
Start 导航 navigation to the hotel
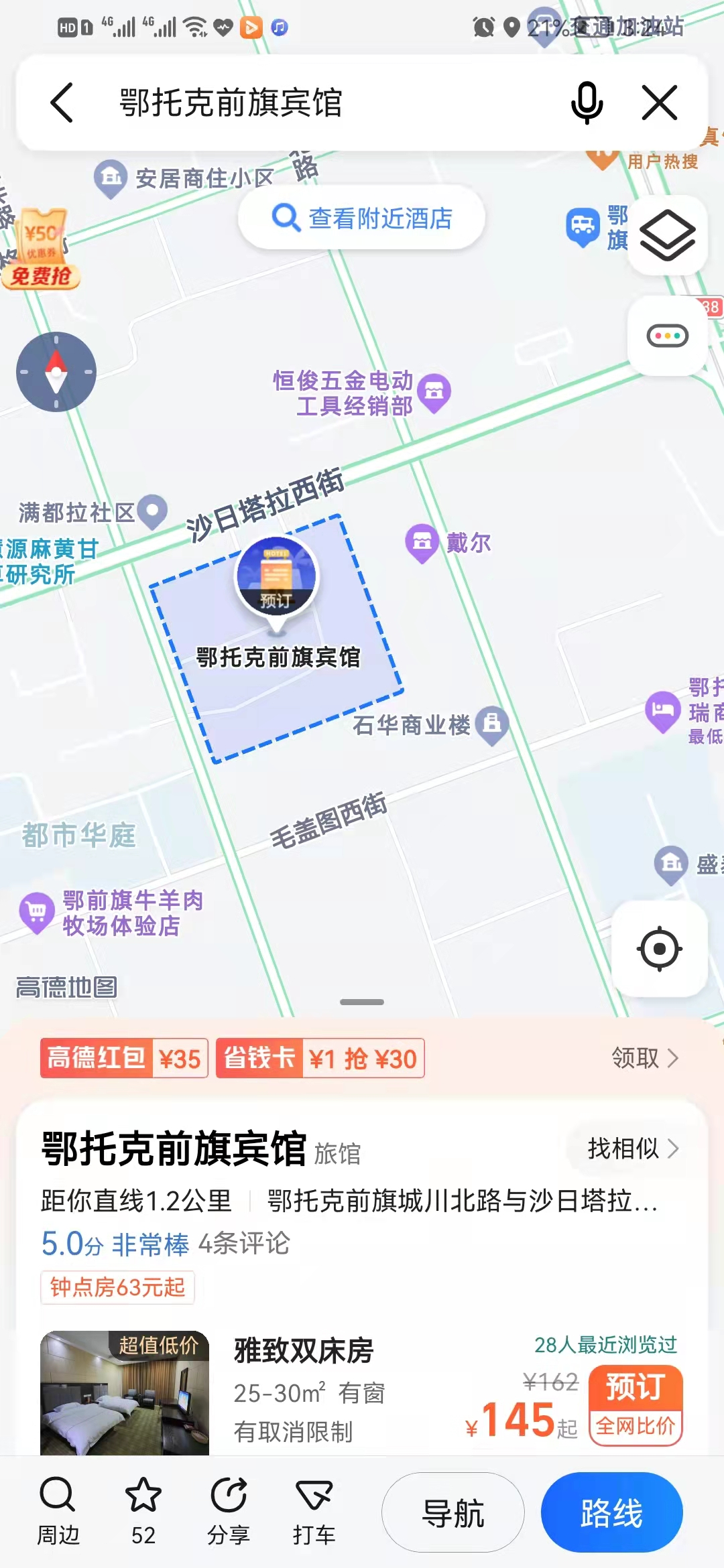pos(453,1512)
